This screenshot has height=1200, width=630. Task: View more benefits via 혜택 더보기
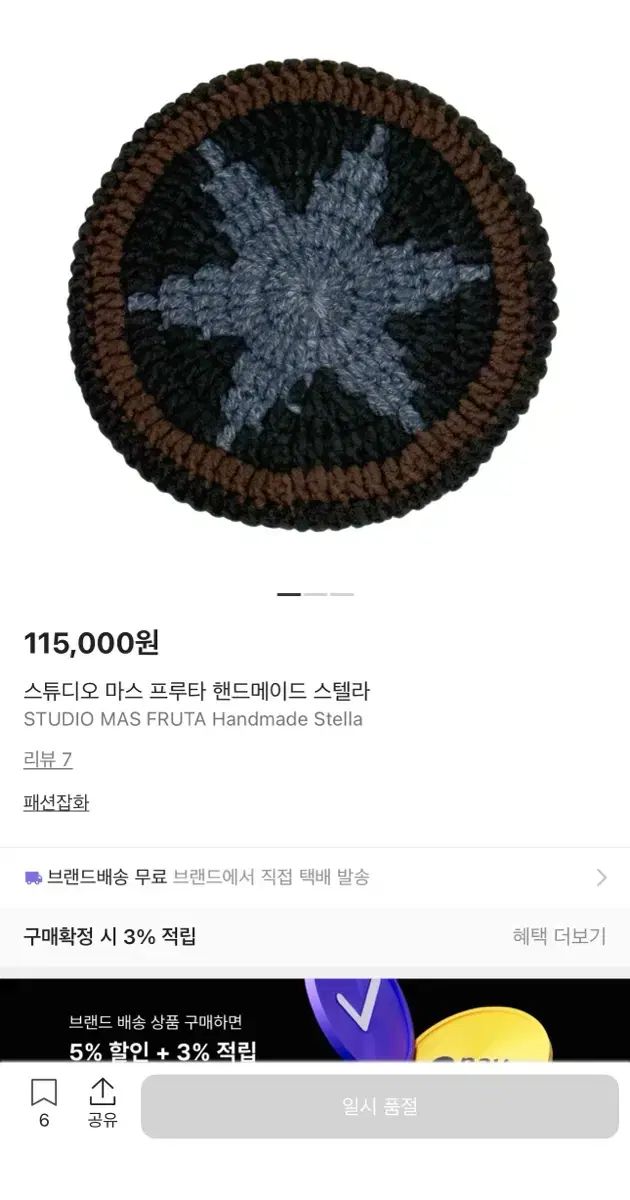coord(559,936)
